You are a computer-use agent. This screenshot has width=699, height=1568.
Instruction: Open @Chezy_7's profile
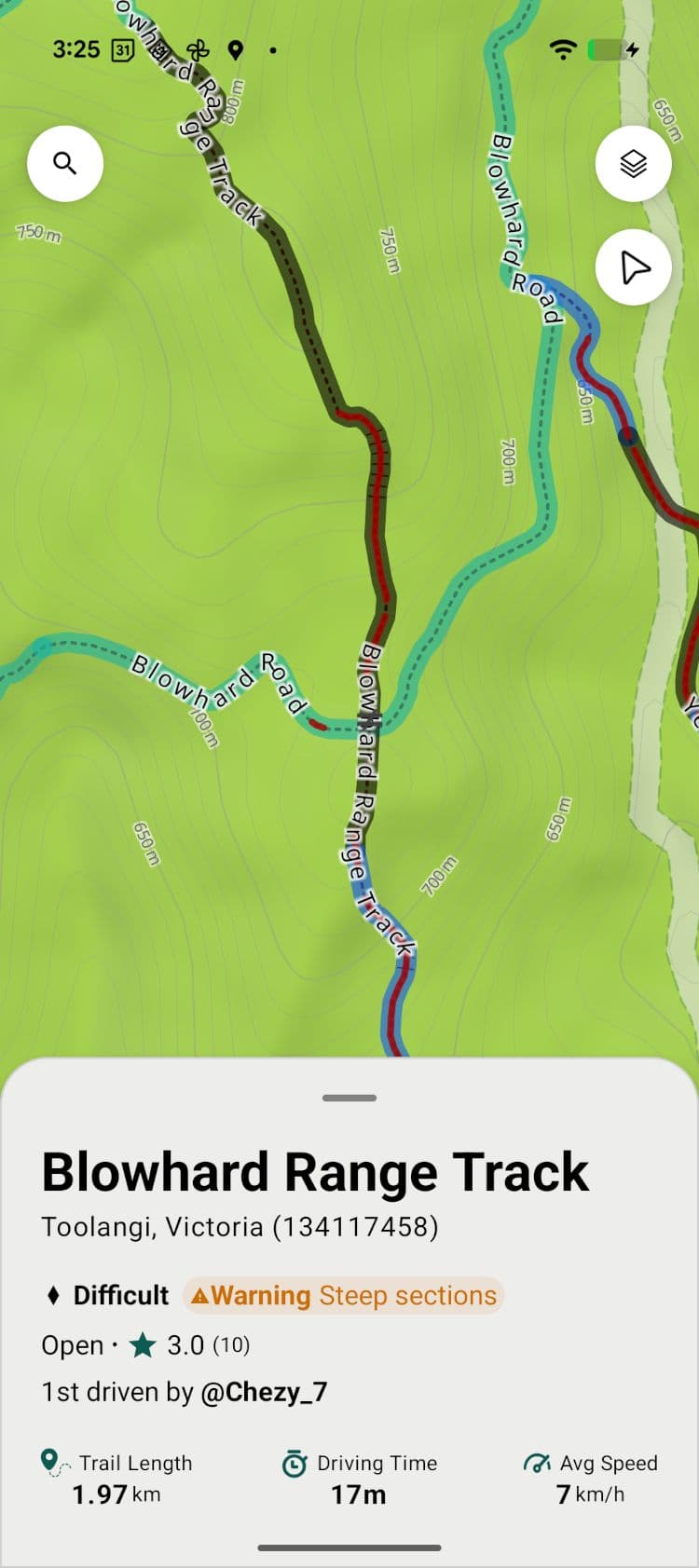tap(265, 1392)
